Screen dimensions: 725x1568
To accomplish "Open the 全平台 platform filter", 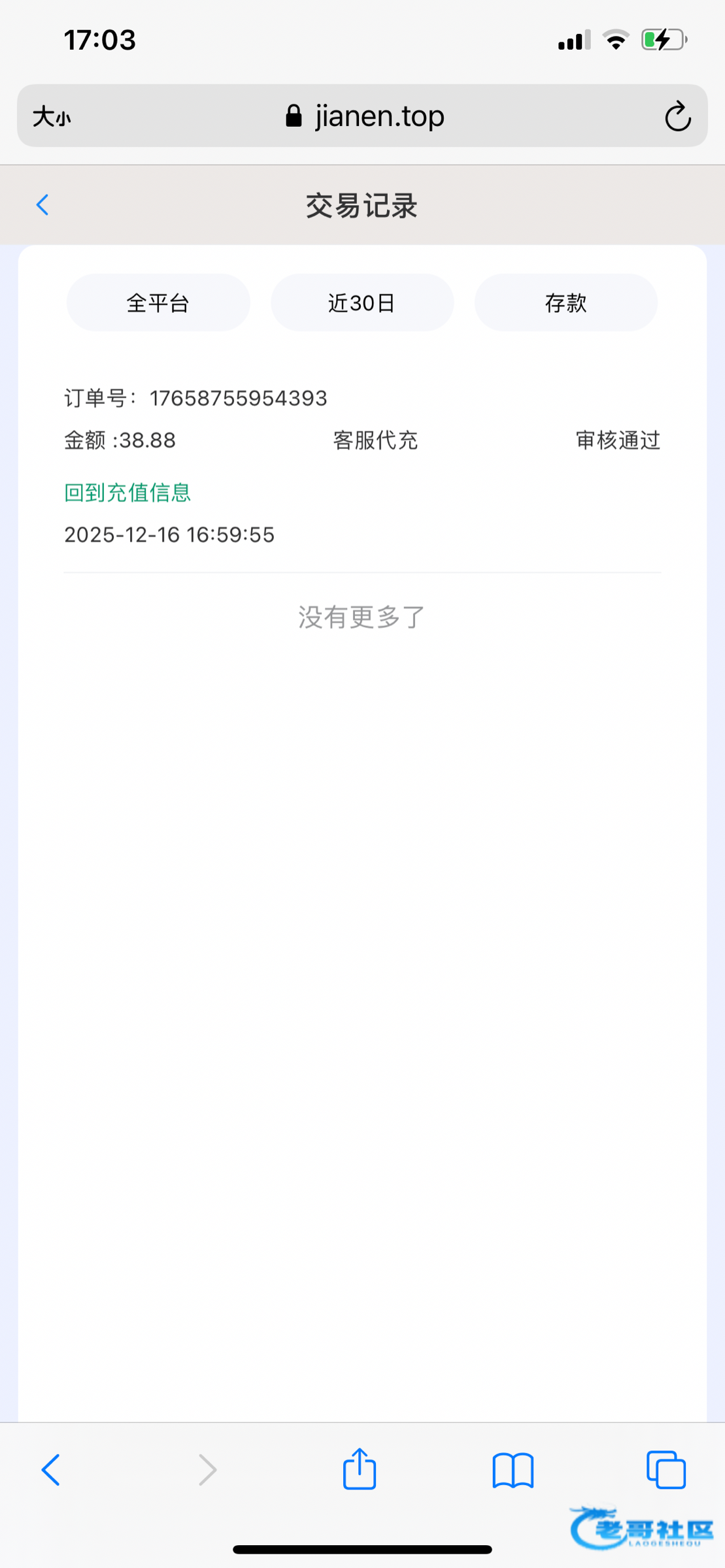I will 158,303.
